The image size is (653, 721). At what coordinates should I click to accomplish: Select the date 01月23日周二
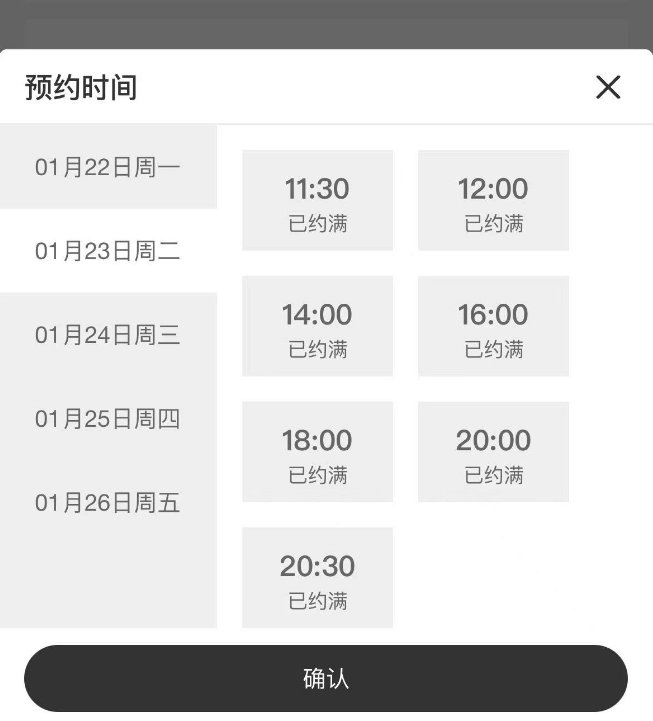click(108, 251)
